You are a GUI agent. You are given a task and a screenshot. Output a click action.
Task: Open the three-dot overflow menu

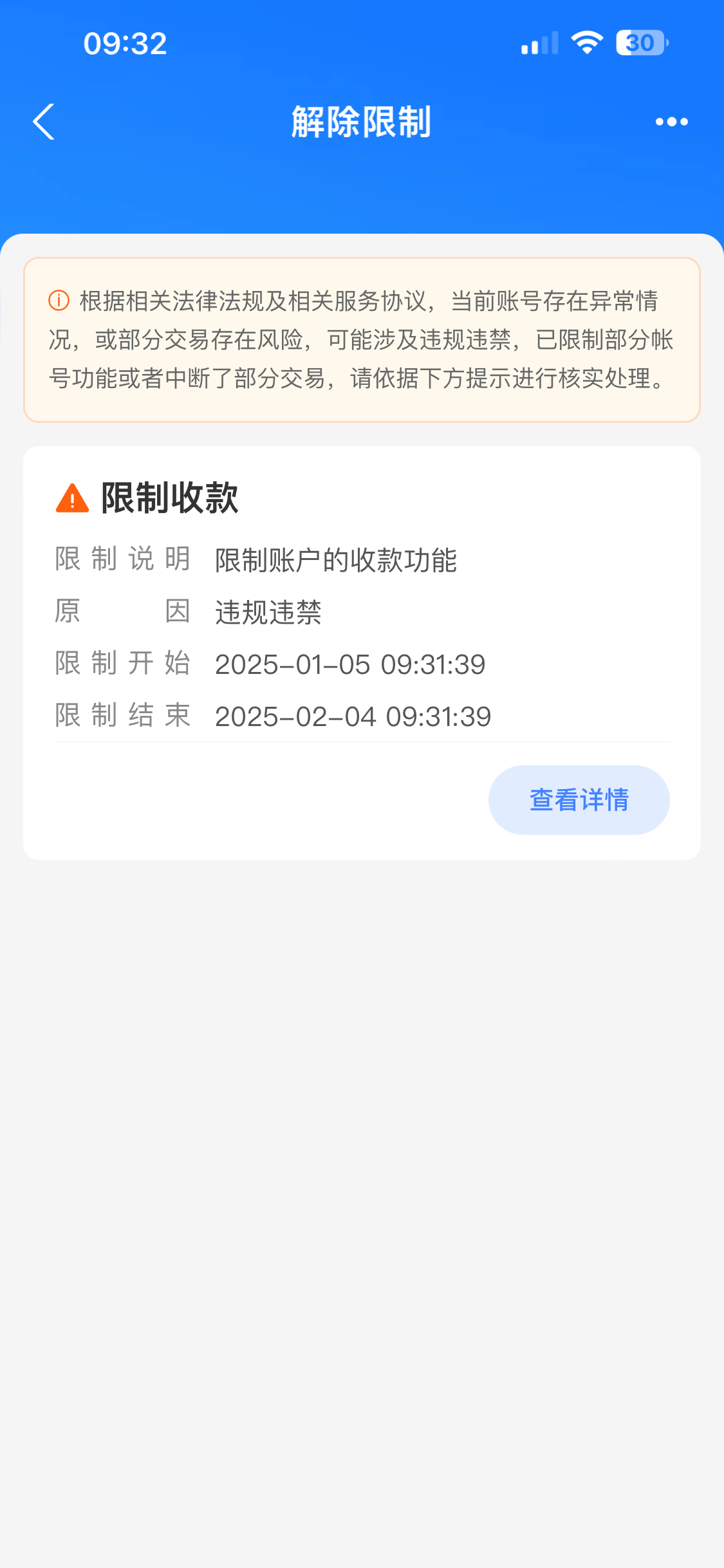[671, 122]
